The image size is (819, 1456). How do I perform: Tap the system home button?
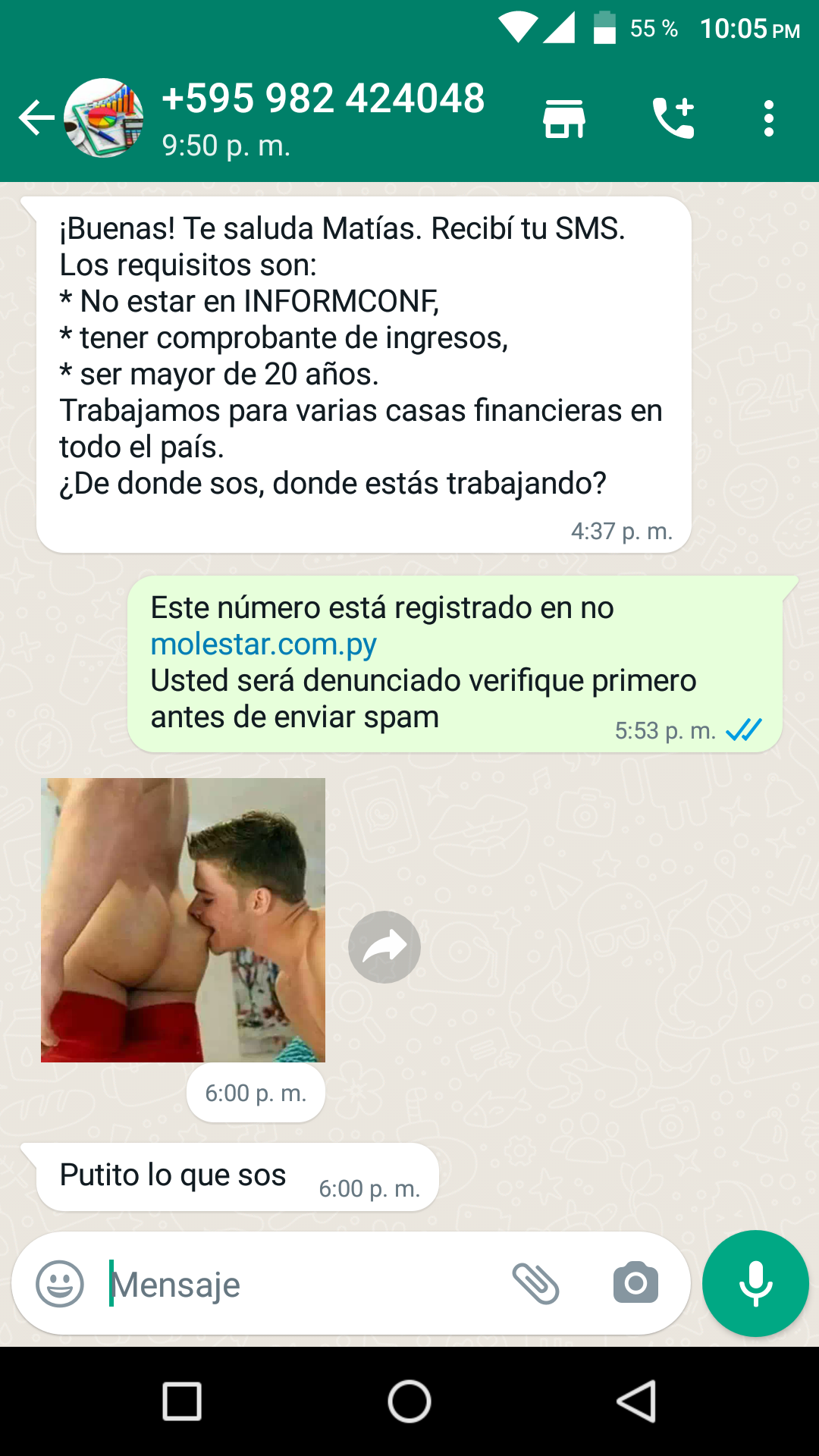tap(409, 1401)
